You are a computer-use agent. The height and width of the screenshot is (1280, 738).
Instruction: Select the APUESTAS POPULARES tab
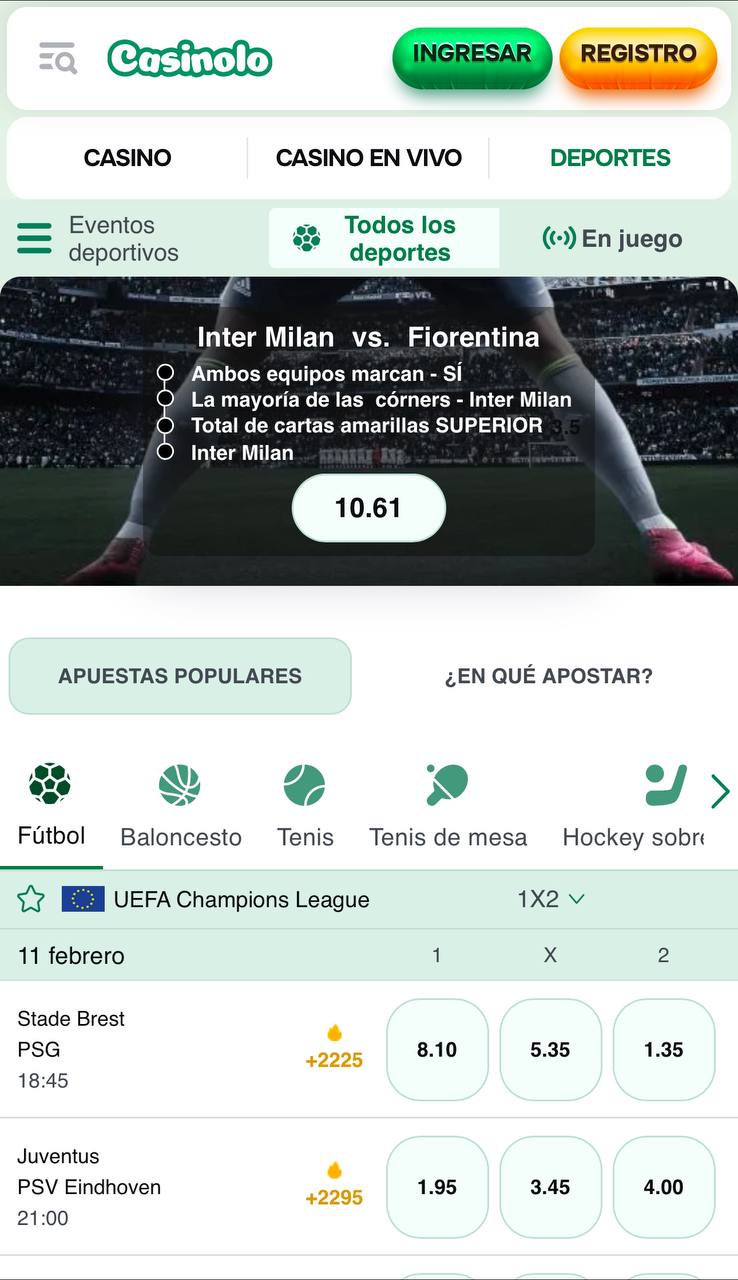[x=180, y=676]
